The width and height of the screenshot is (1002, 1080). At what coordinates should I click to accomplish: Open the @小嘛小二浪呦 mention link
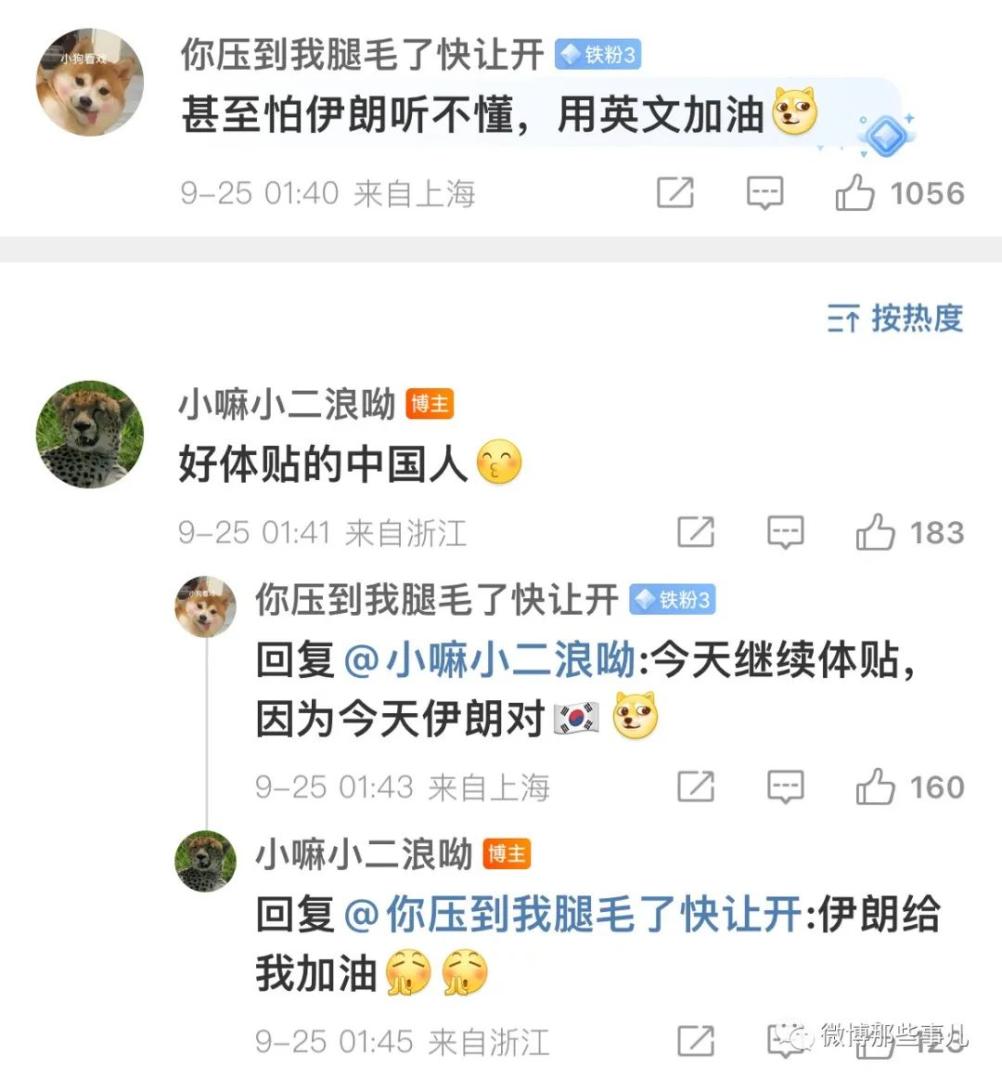click(x=488, y=661)
